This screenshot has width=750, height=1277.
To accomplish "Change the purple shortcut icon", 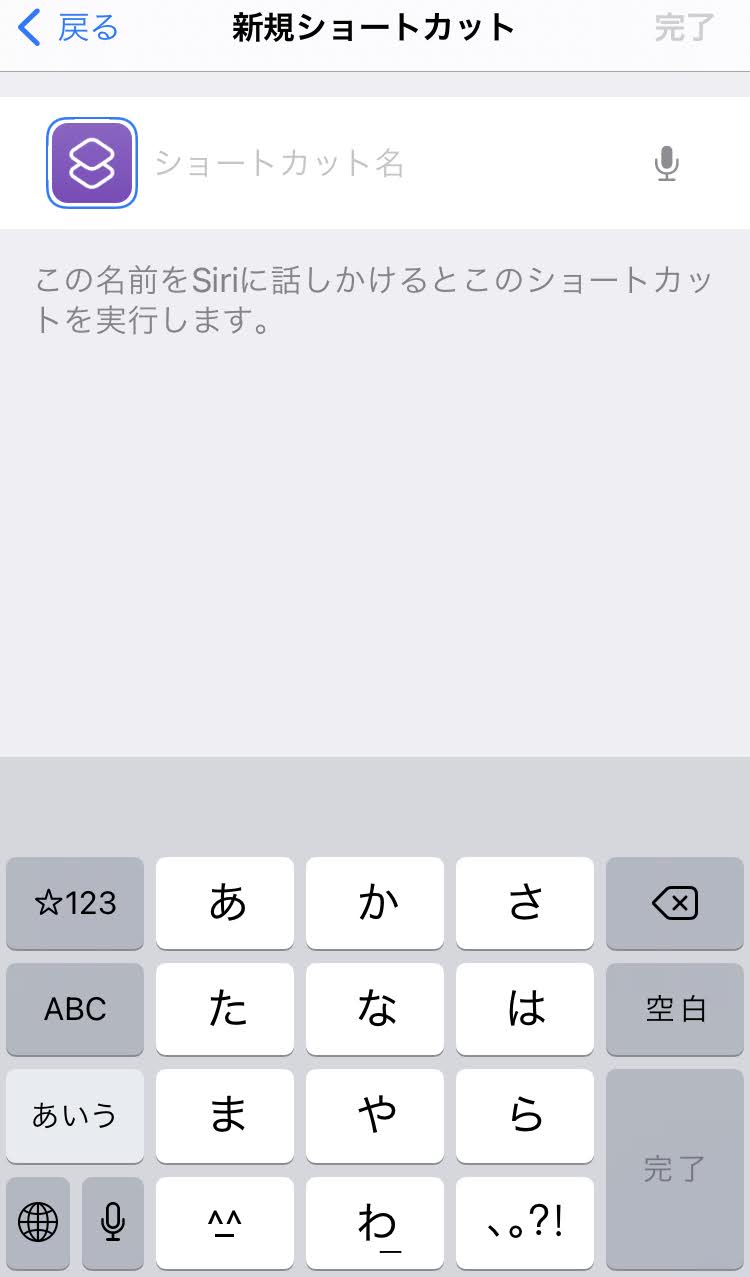I will point(92,163).
